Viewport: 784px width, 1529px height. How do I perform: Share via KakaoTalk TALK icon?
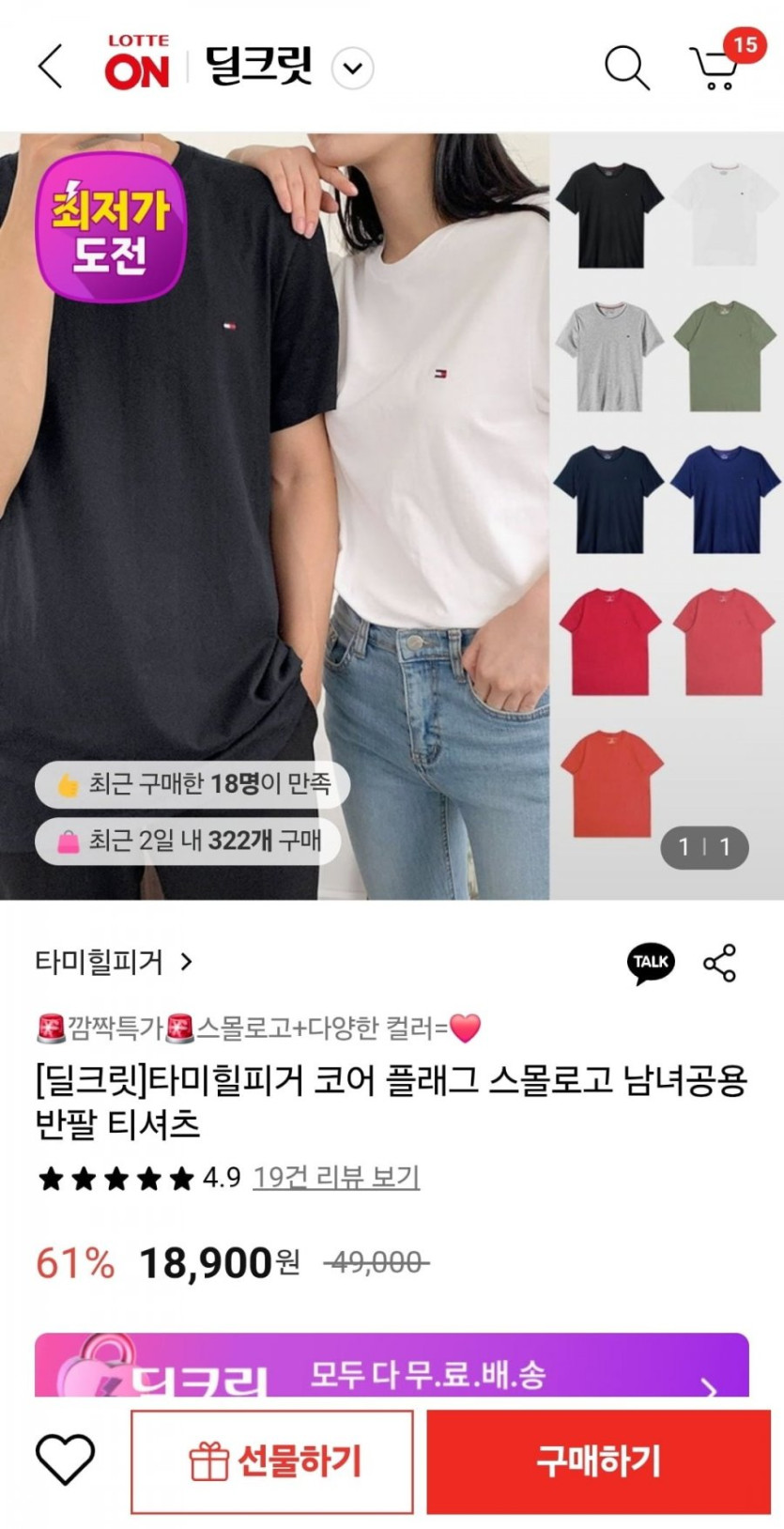coord(650,963)
